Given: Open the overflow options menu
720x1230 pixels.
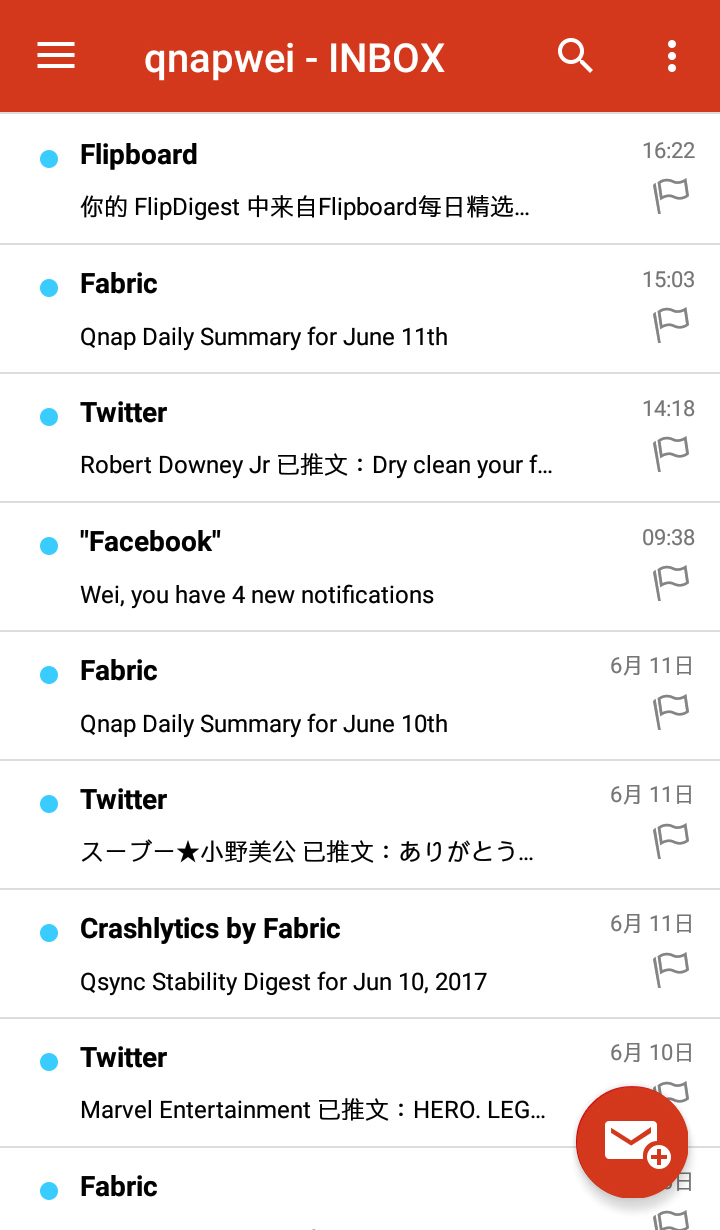Looking at the screenshot, I should (672, 56).
